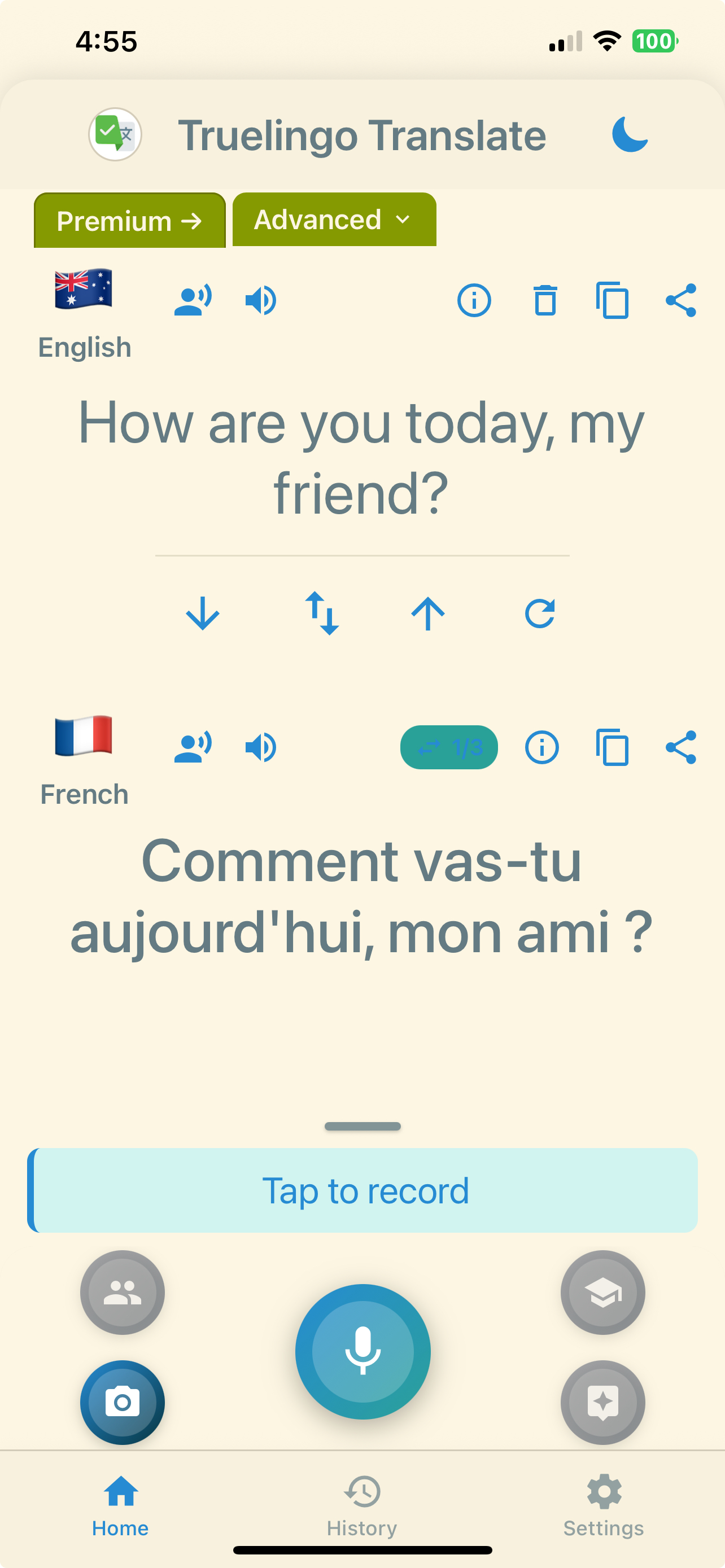
Task: Change the English source language flag
Action: (x=84, y=290)
